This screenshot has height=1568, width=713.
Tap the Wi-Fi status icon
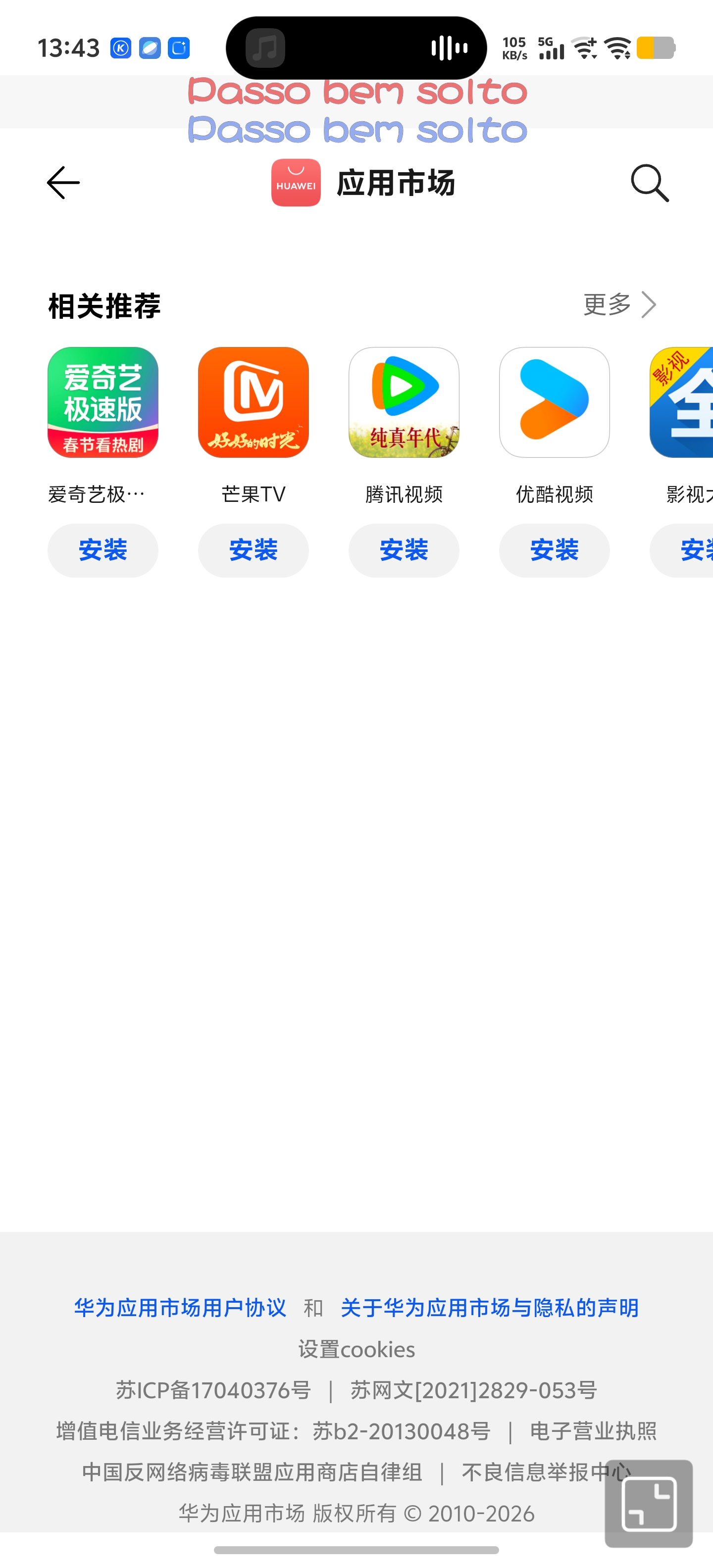[x=617, y=48]
